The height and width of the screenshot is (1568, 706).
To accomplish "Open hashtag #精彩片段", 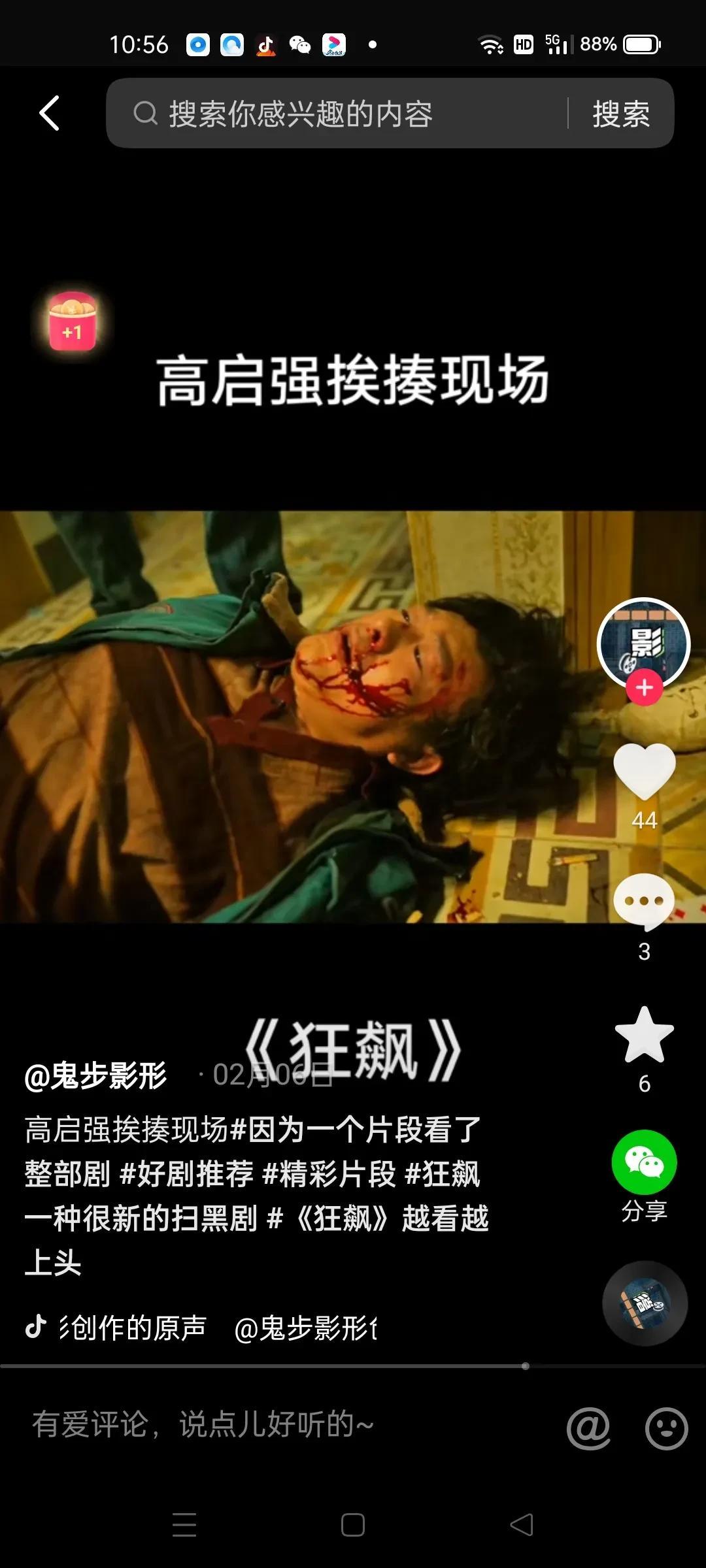I will (x=329, y=1174).
